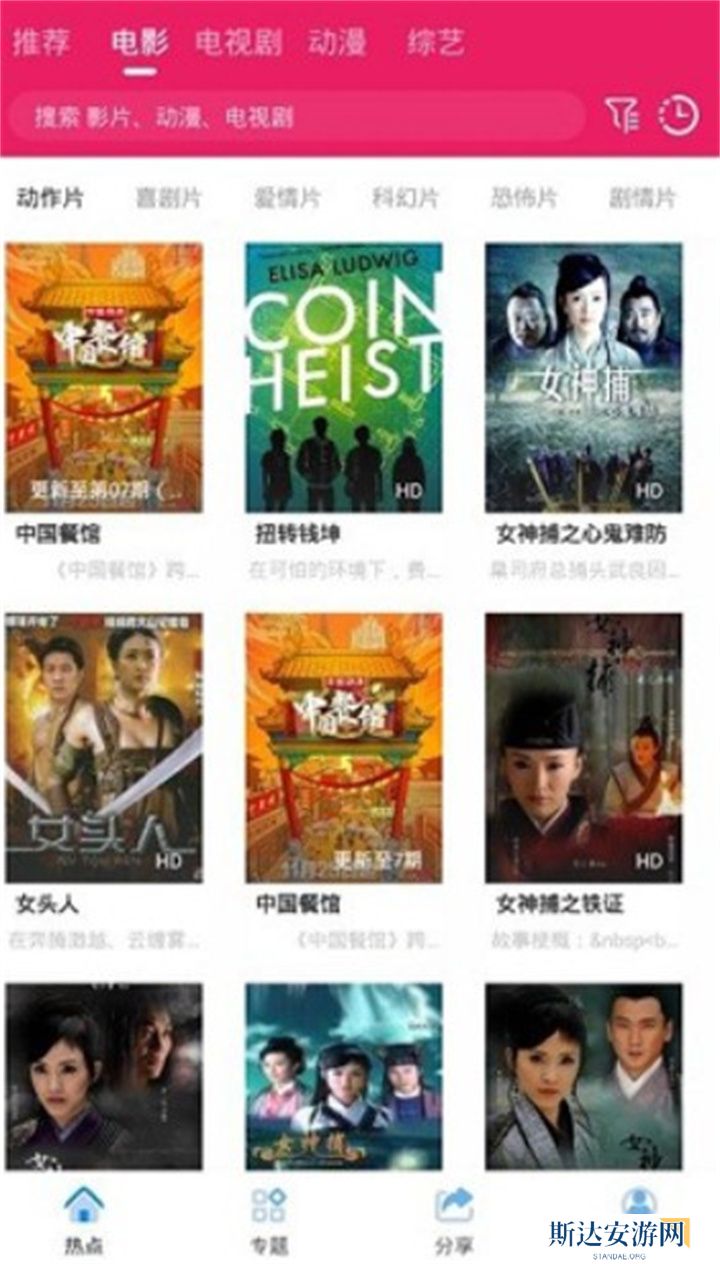Screen dimensions: 720x1264
Task: Switch to the 推荐 tab
Action: (x=42, y=43)
